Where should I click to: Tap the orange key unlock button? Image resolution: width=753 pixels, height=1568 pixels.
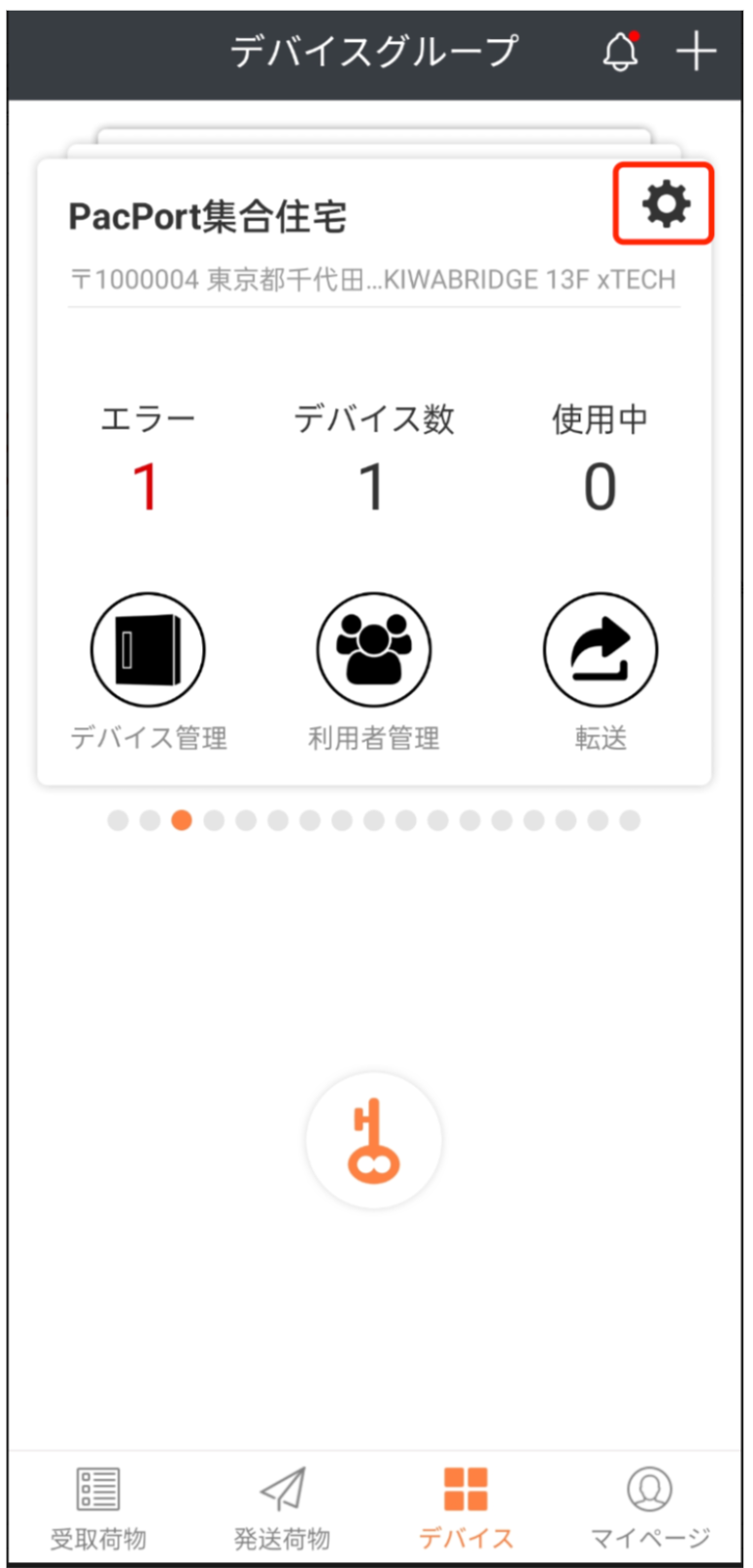(x=374, y=1140)
